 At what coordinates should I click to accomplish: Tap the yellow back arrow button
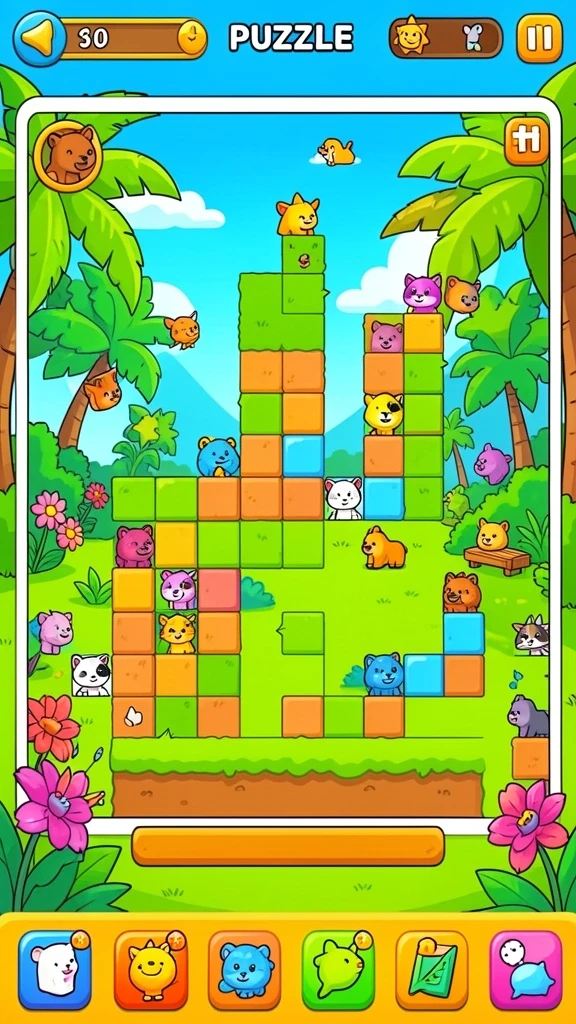[39, 38]
